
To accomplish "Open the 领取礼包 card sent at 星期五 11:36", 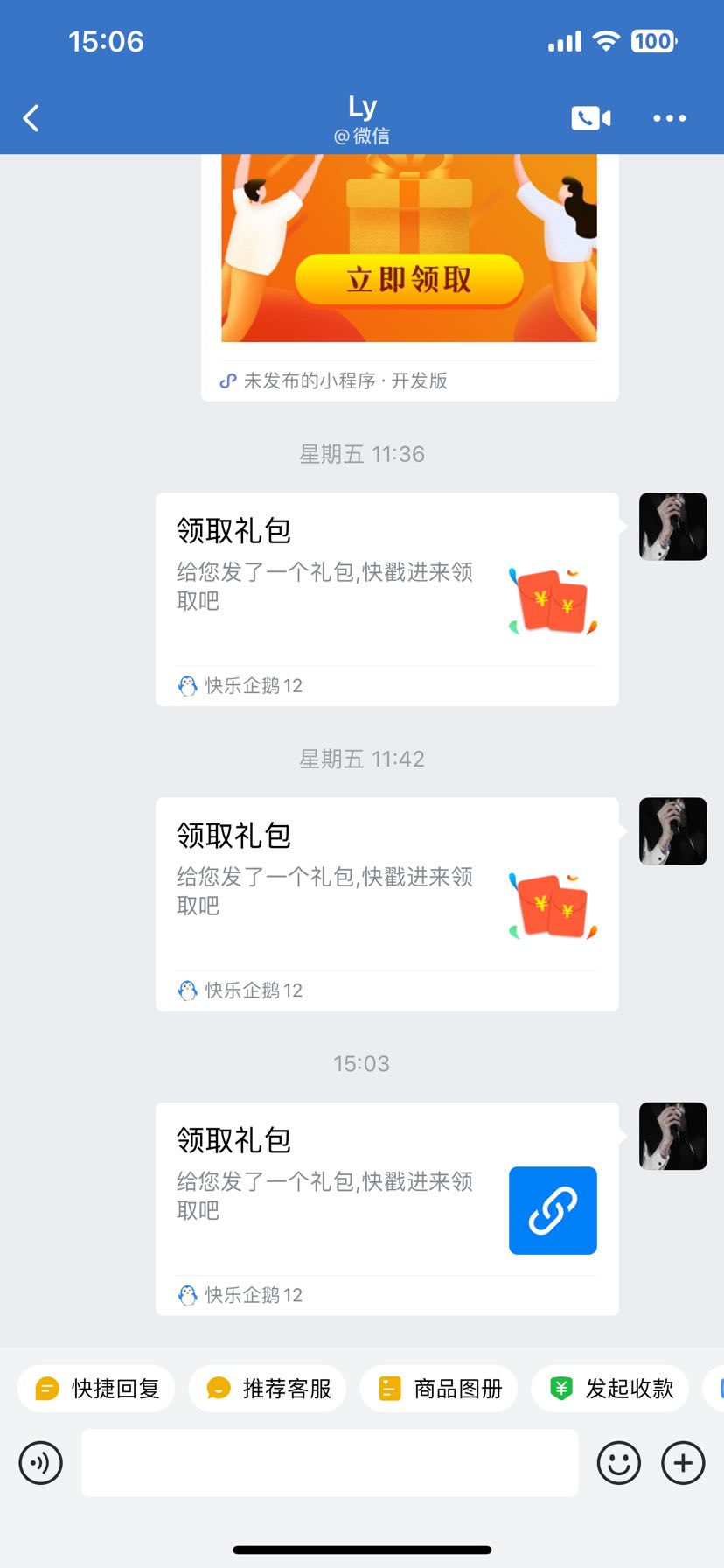I will pyautogui.click(x=386, y=598).
